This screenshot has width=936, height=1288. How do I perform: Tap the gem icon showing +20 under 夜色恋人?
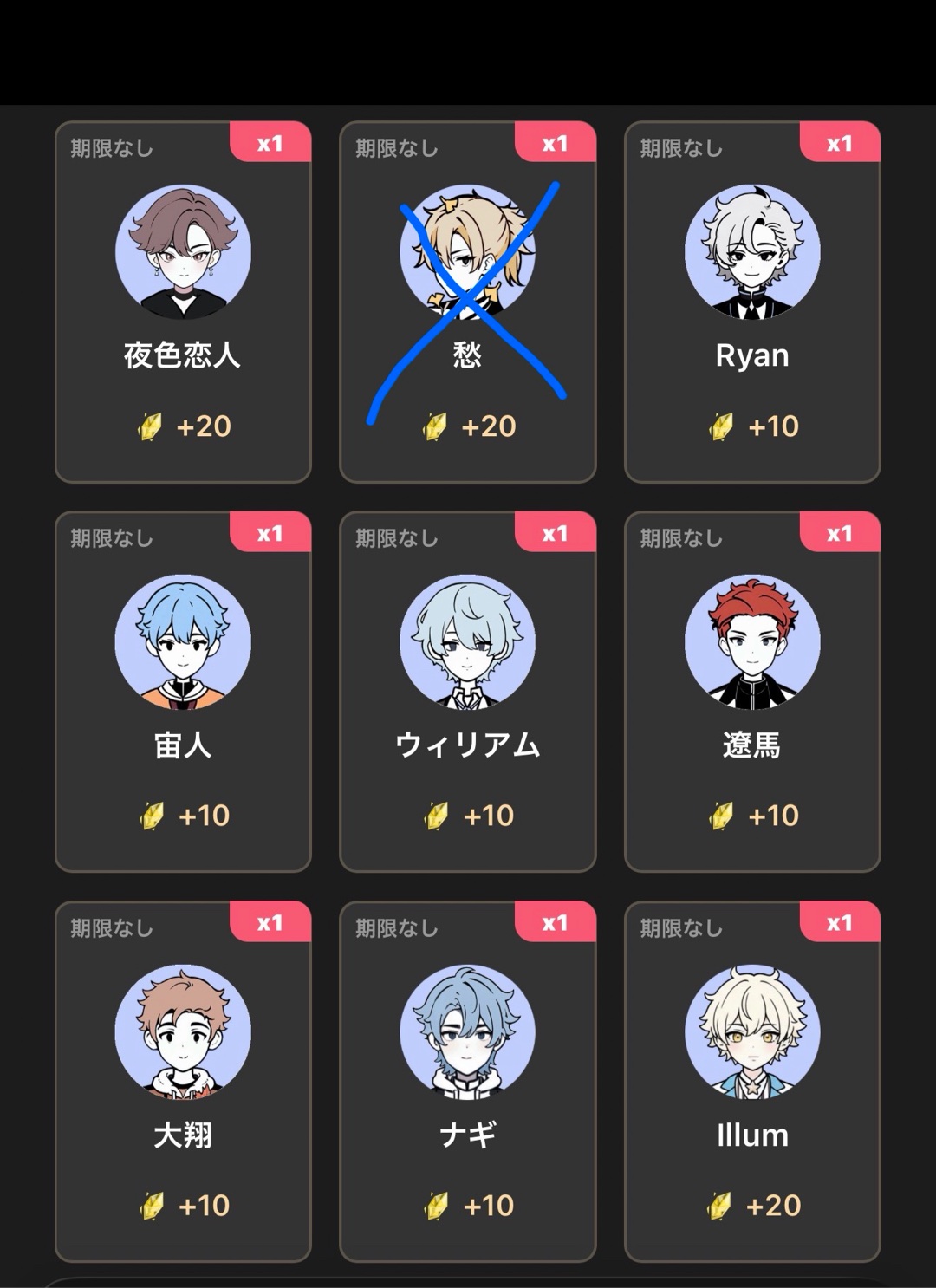[152, 426]
